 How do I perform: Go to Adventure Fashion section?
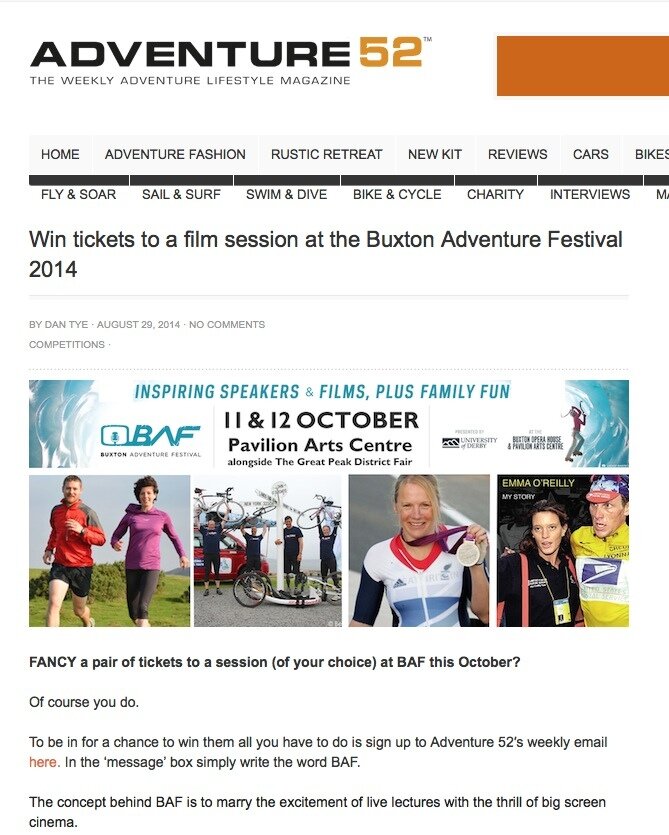coord(175,154)
